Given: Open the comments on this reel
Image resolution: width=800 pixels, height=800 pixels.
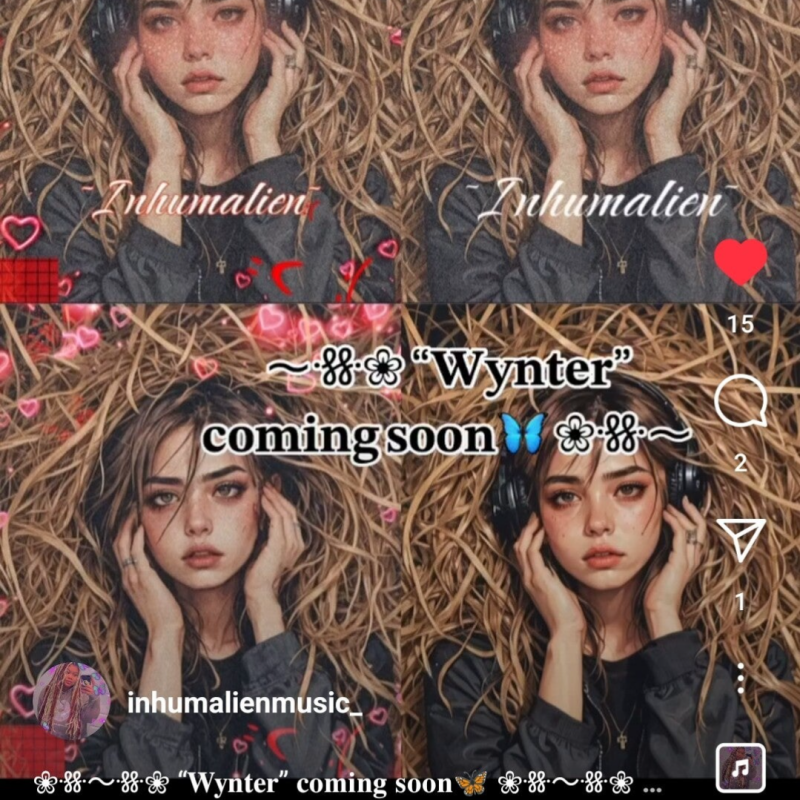Looking at the screenshot, I should click(740, 404).
